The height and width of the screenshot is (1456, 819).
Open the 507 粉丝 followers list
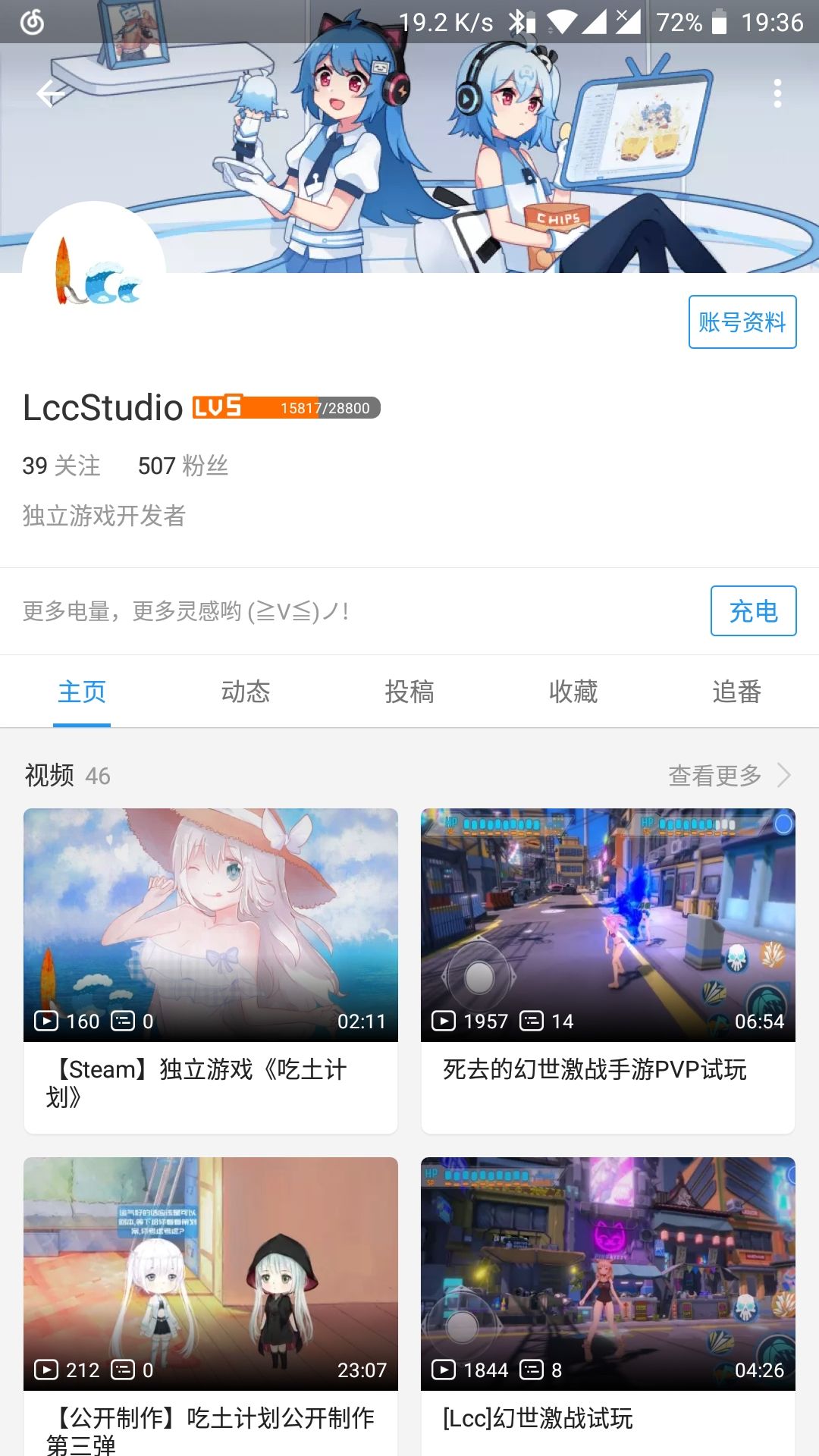pos(185,466)
